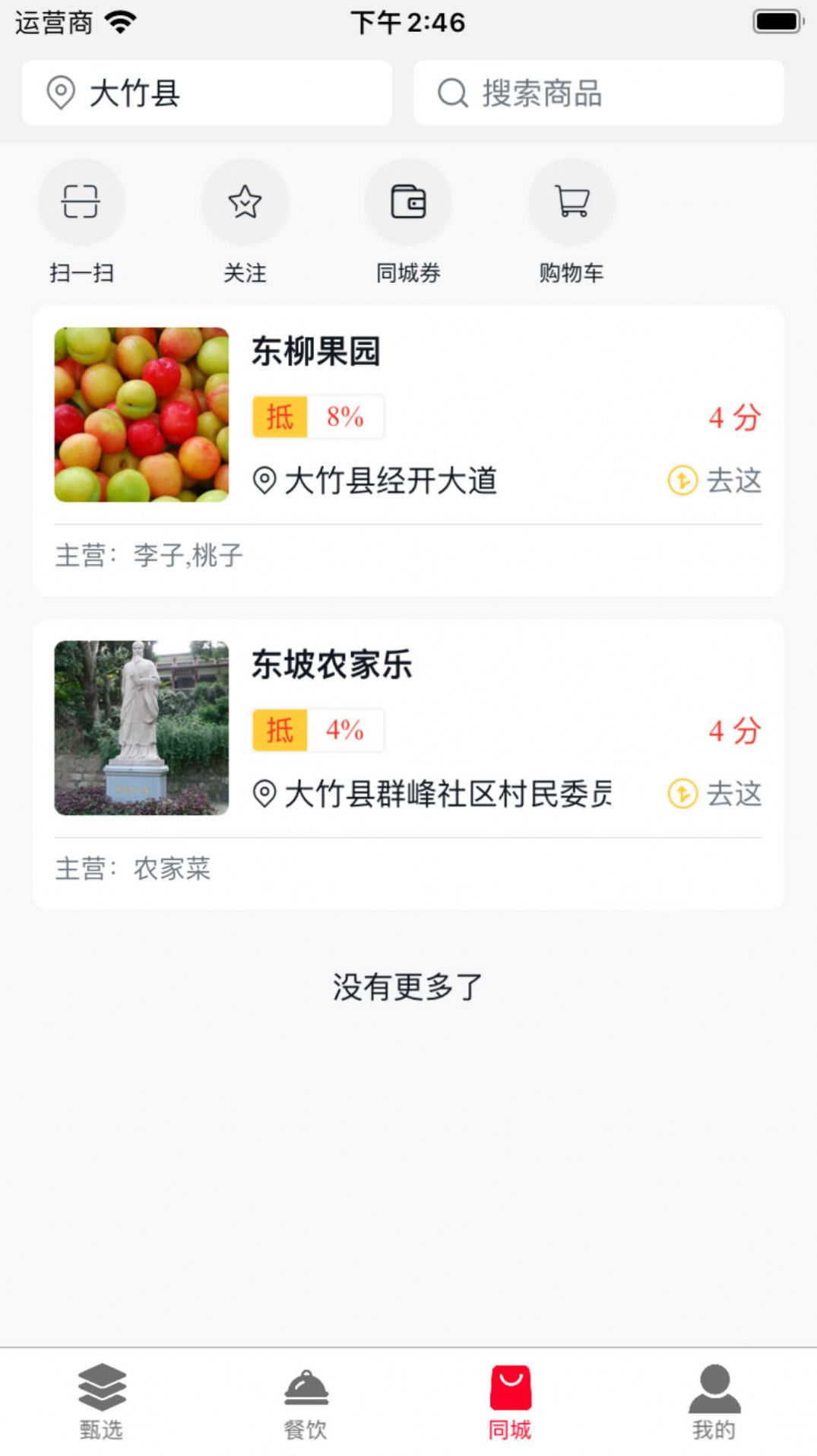Tap 去这 for 东柳果园
The image size is (817, 1456).
(x=715, y=481)
